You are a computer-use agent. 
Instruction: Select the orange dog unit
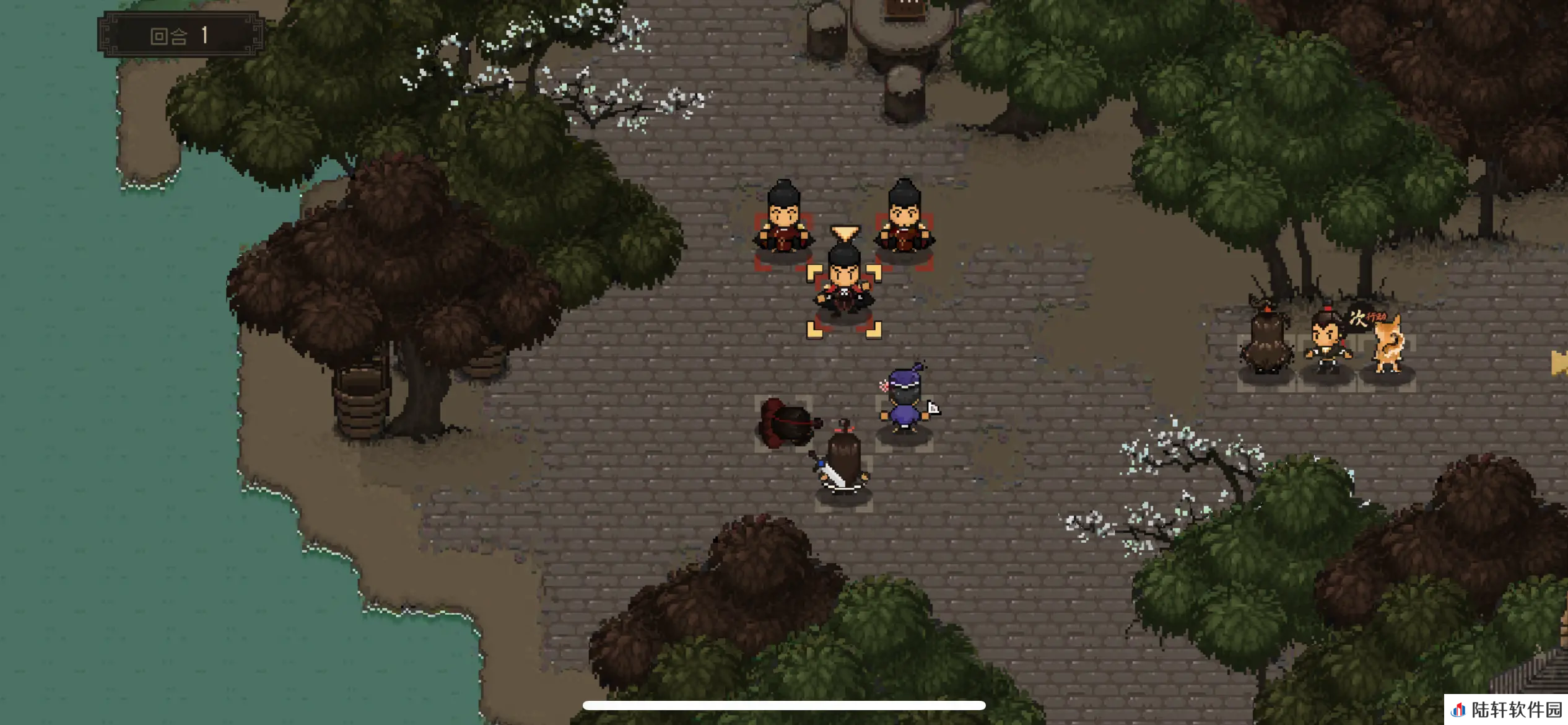pos(1388,348)
